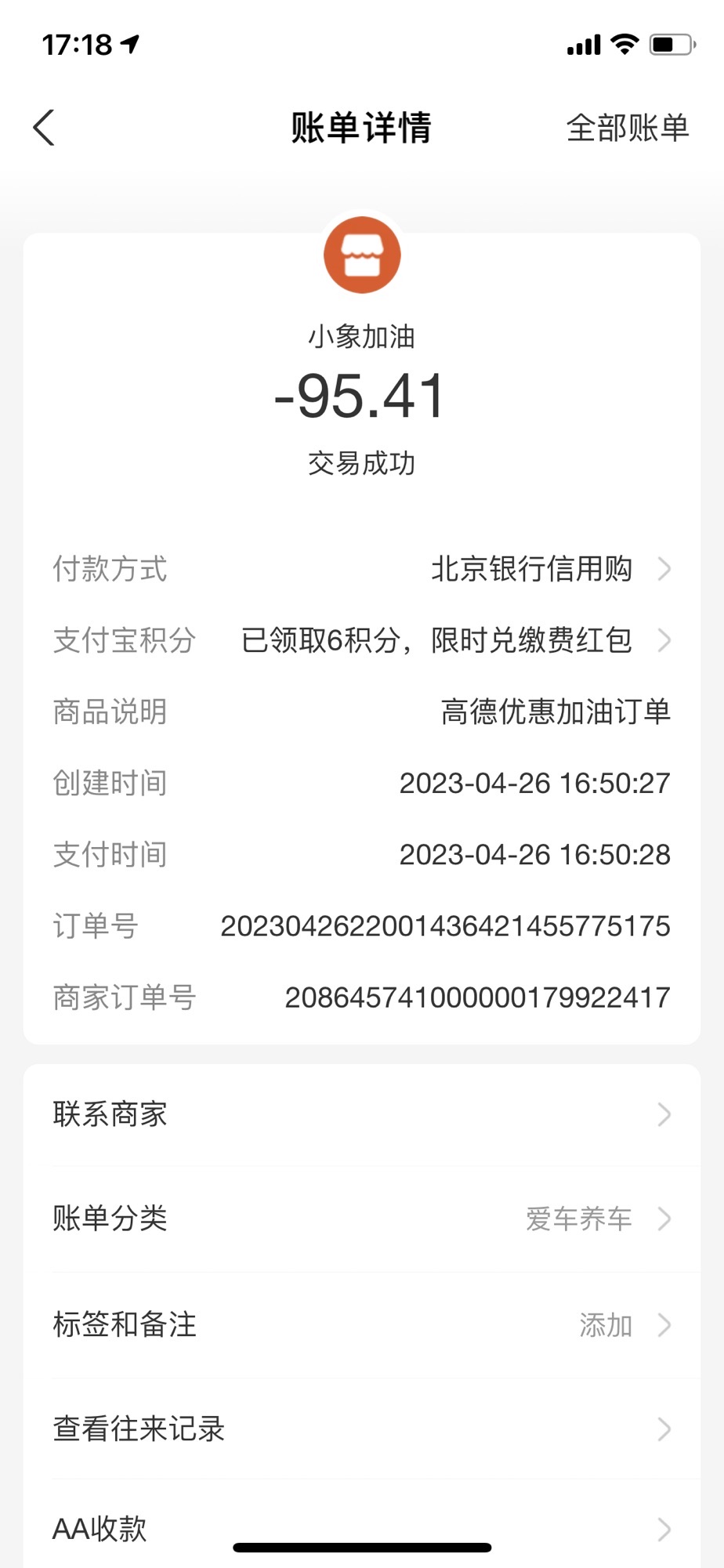Open 全部账单 to view all bills
The height and width of the screenshot is (1568, 724).
click(627, 128)
